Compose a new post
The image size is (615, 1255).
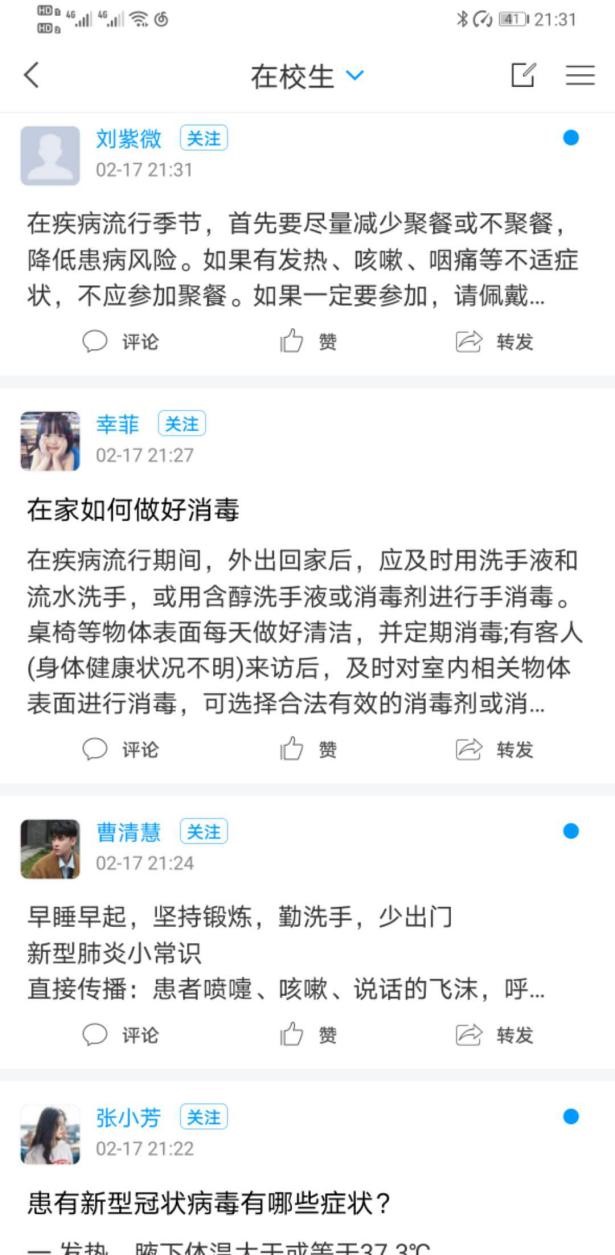(x=523, y=75)
